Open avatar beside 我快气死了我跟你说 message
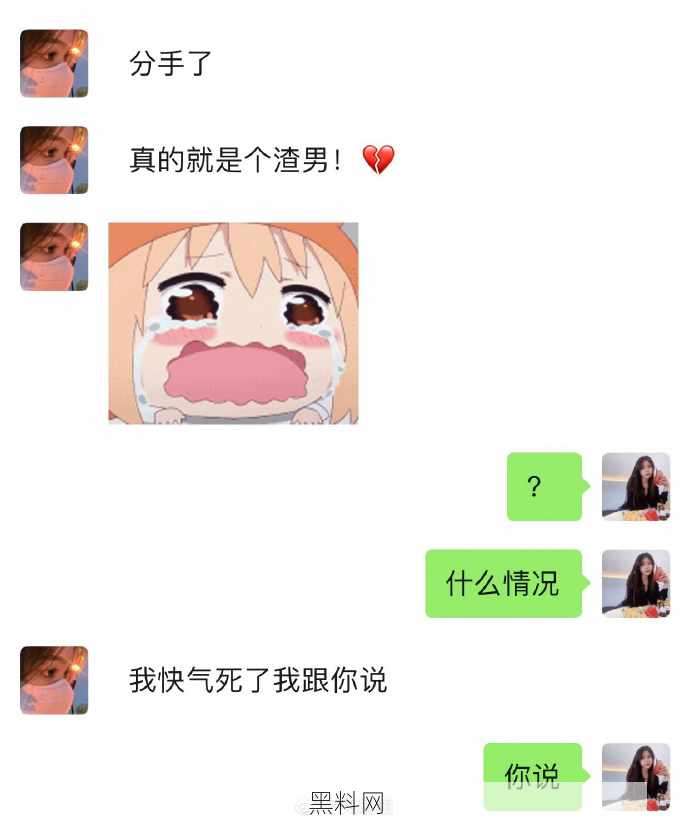Image resolution: width=690 pixels, height=822 pixels. click(x=54, y=680)
